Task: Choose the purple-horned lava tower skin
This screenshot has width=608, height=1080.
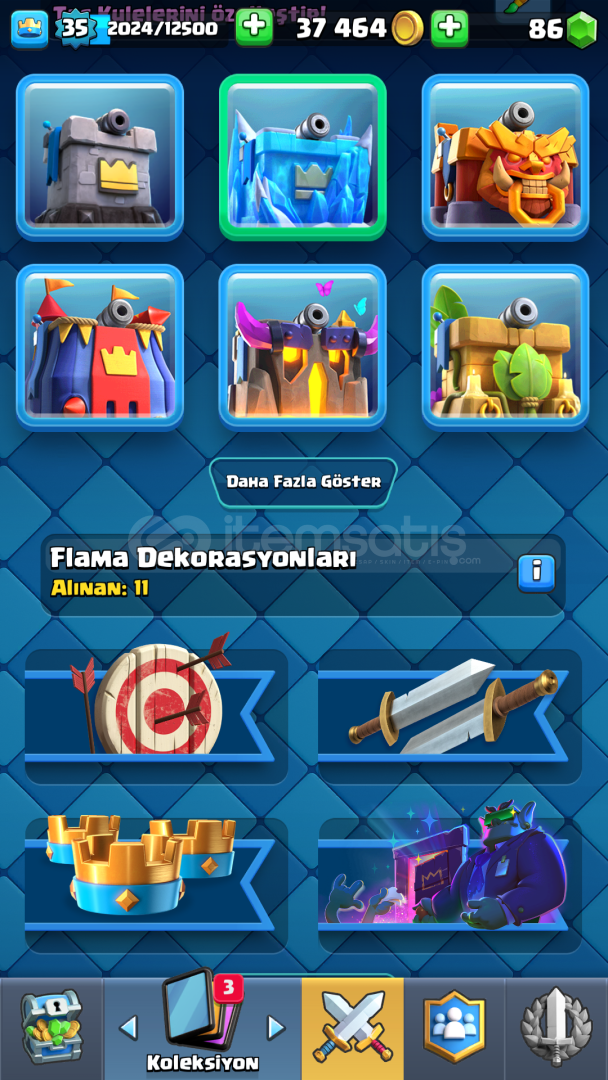Action: (303, 347)
